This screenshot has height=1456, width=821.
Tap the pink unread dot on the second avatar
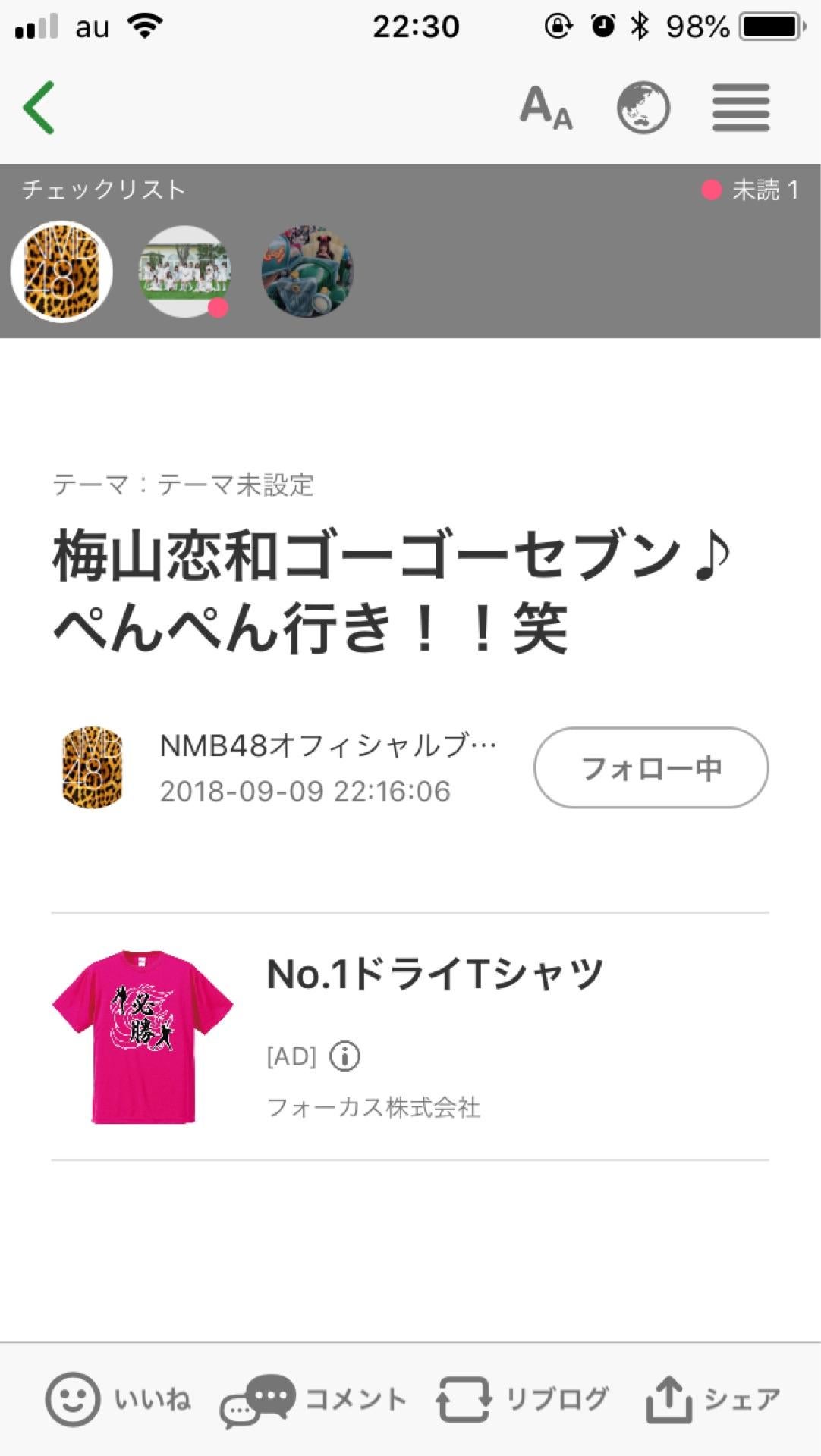click(218, 306)
